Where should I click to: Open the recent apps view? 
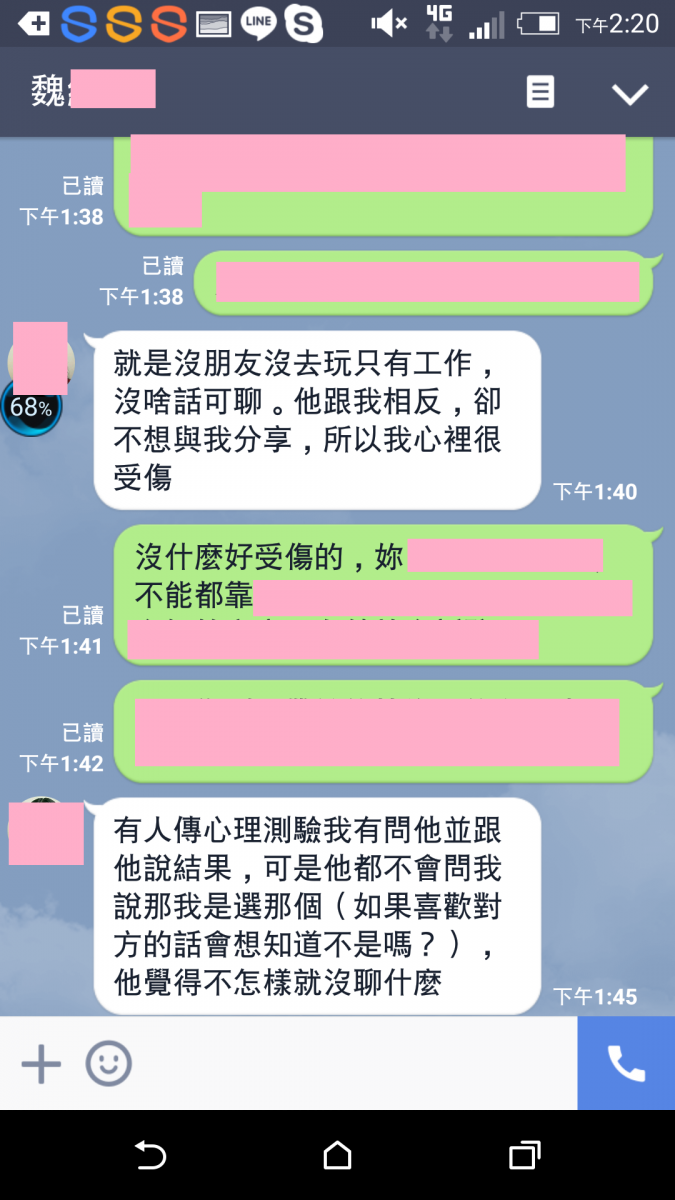click(x=524, y=1156)
